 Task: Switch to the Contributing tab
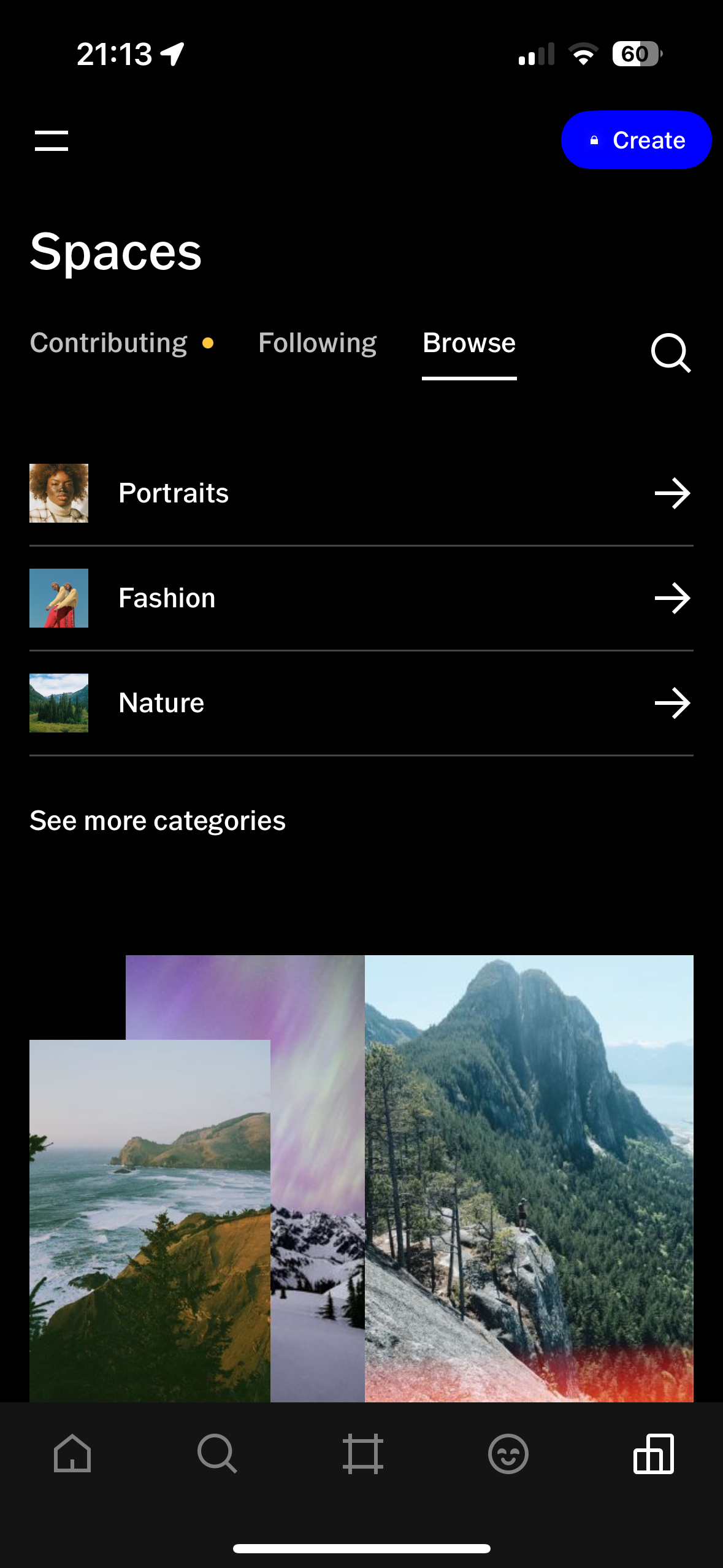coord(109,343)
